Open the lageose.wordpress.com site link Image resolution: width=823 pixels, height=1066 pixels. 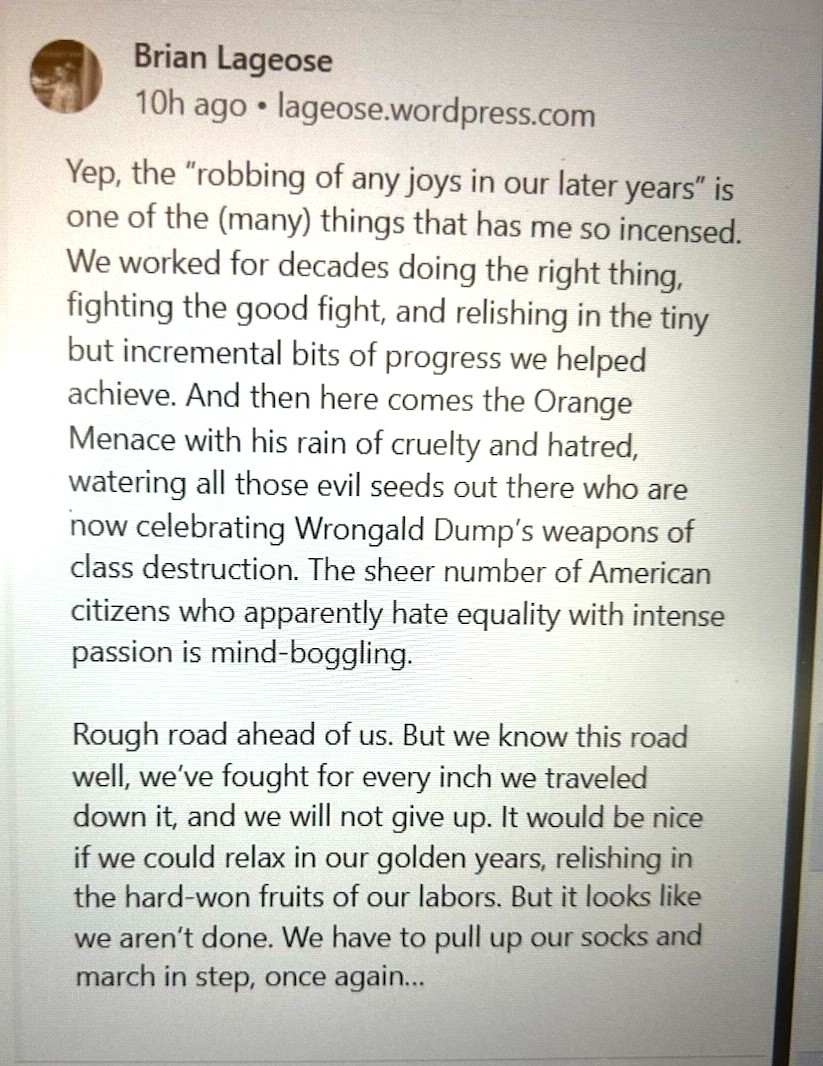pos(435,113)
